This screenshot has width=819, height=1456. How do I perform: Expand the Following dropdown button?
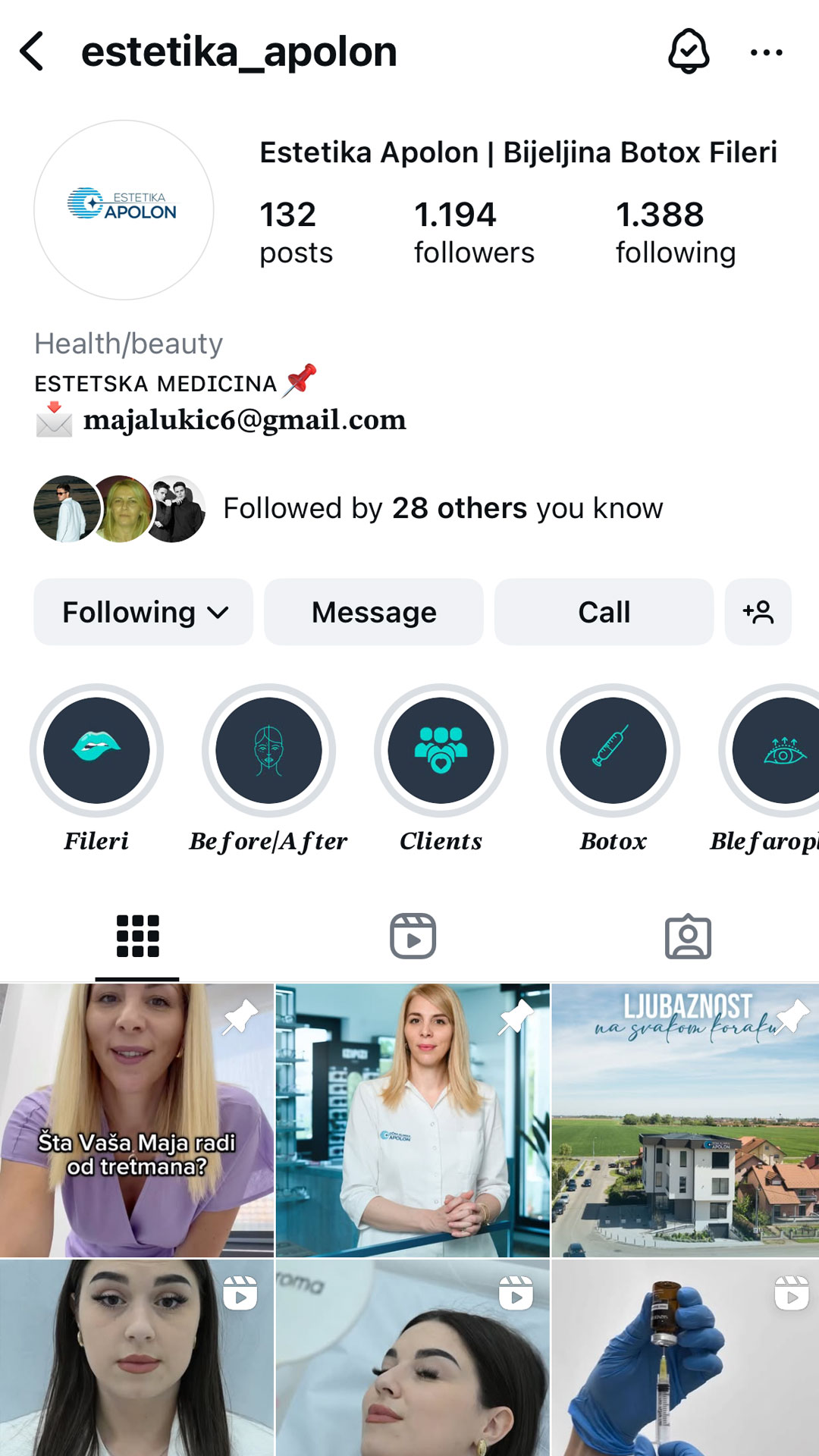143,612
